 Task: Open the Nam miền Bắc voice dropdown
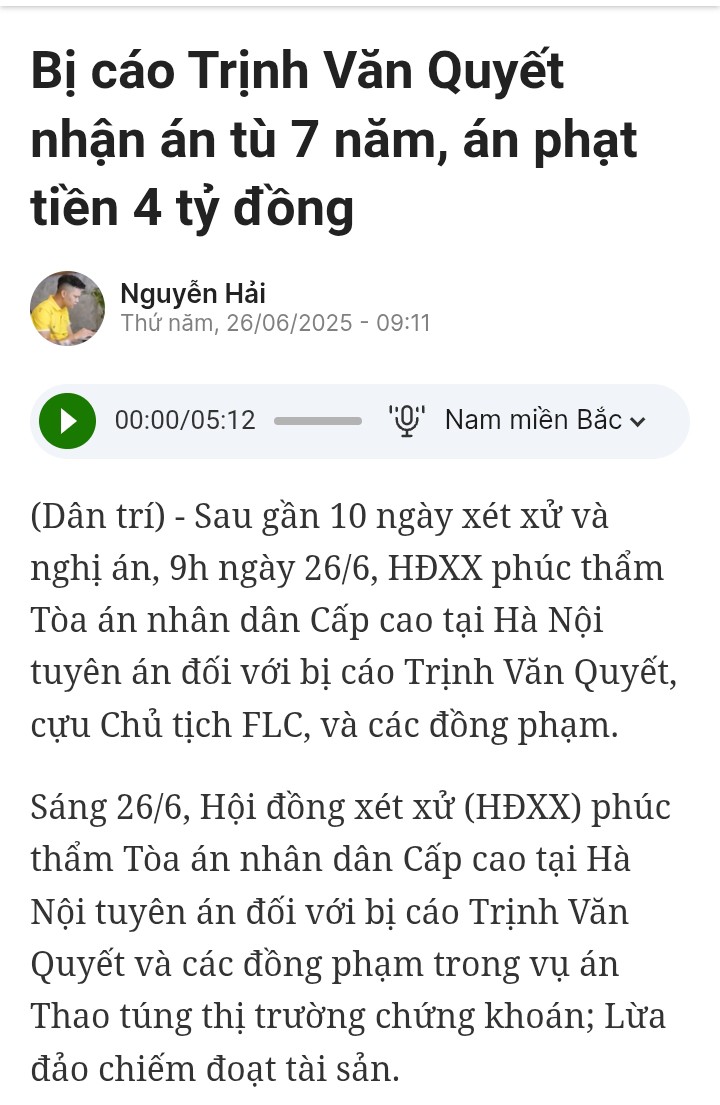[x=543, y=421]
